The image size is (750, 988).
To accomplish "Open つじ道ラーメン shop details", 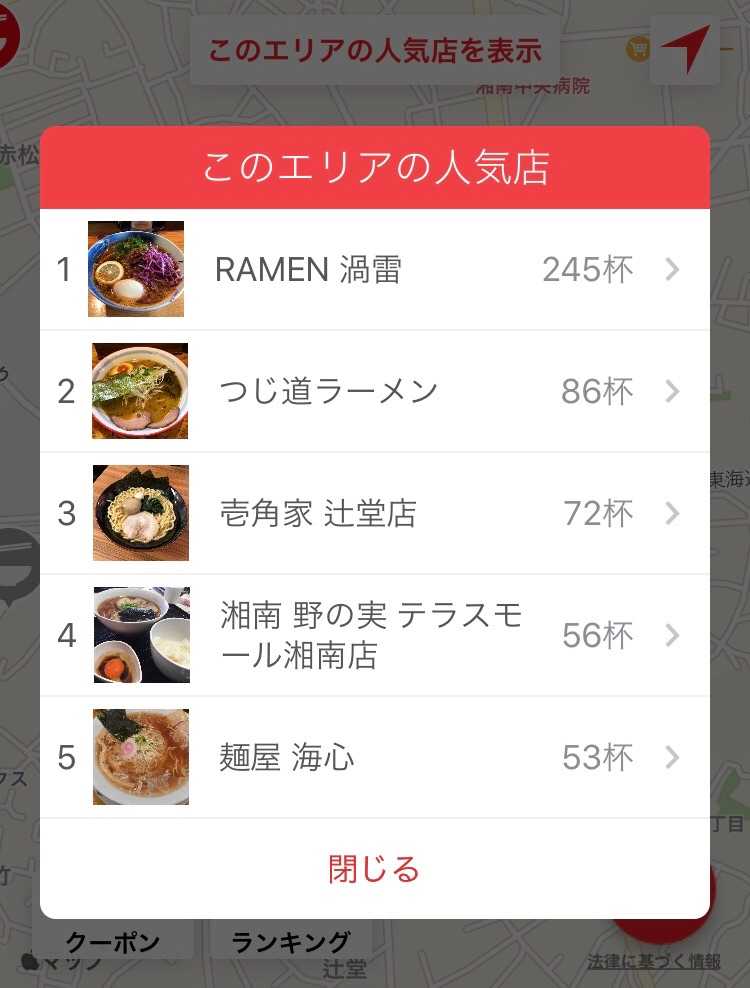I will [375, 391].
